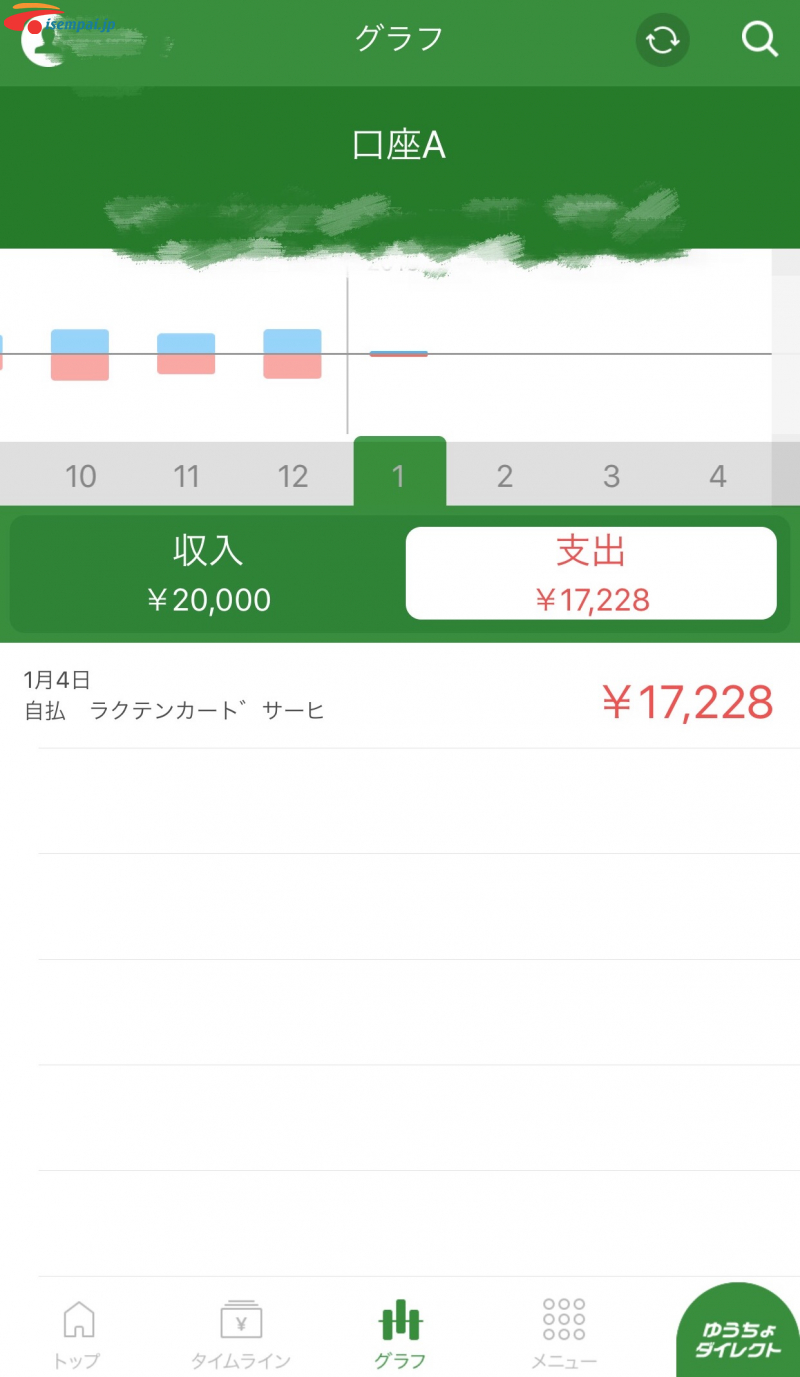Switch to the タイムライン tab
This screenshot has width=800, height=1377.
(241, 1333)
